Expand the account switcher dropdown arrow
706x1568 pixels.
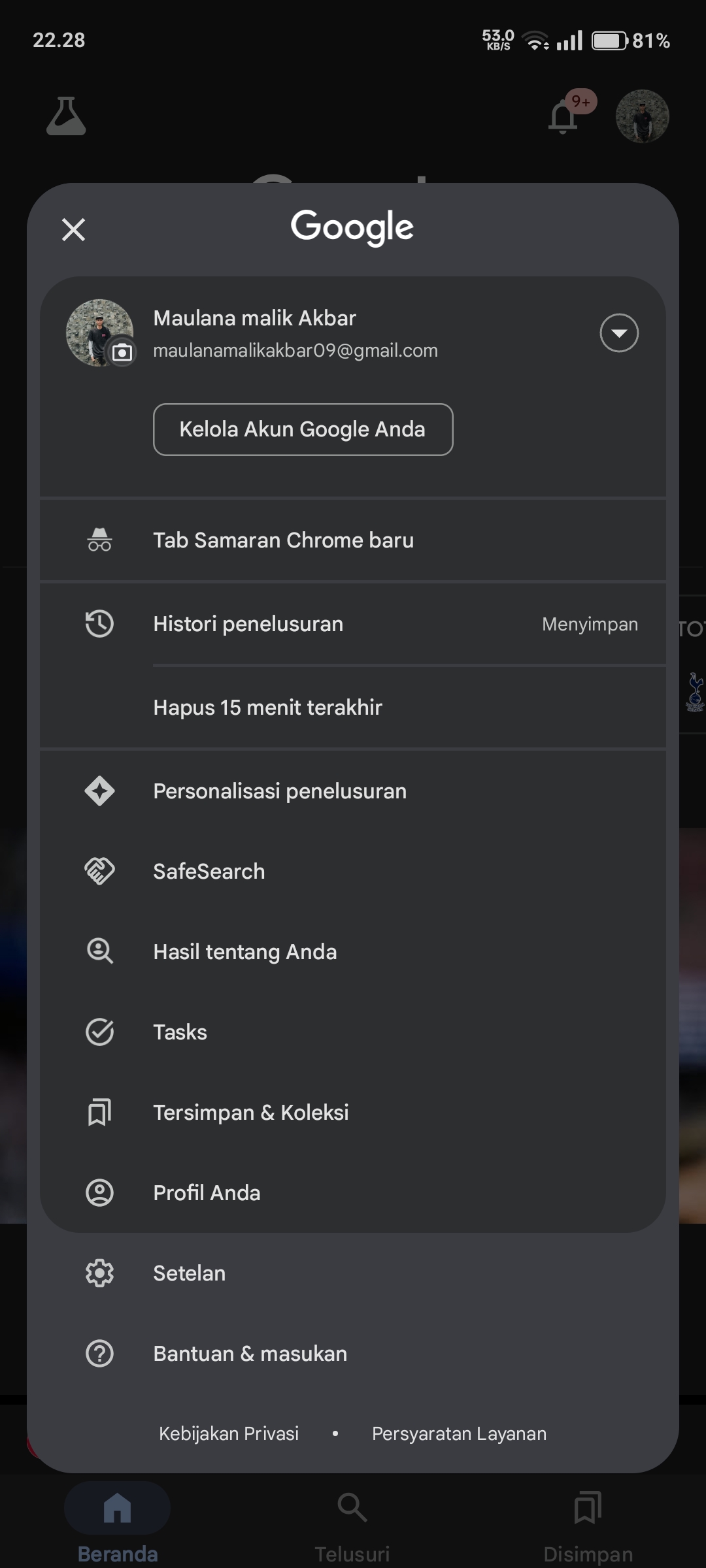click(x=619, y=333)
